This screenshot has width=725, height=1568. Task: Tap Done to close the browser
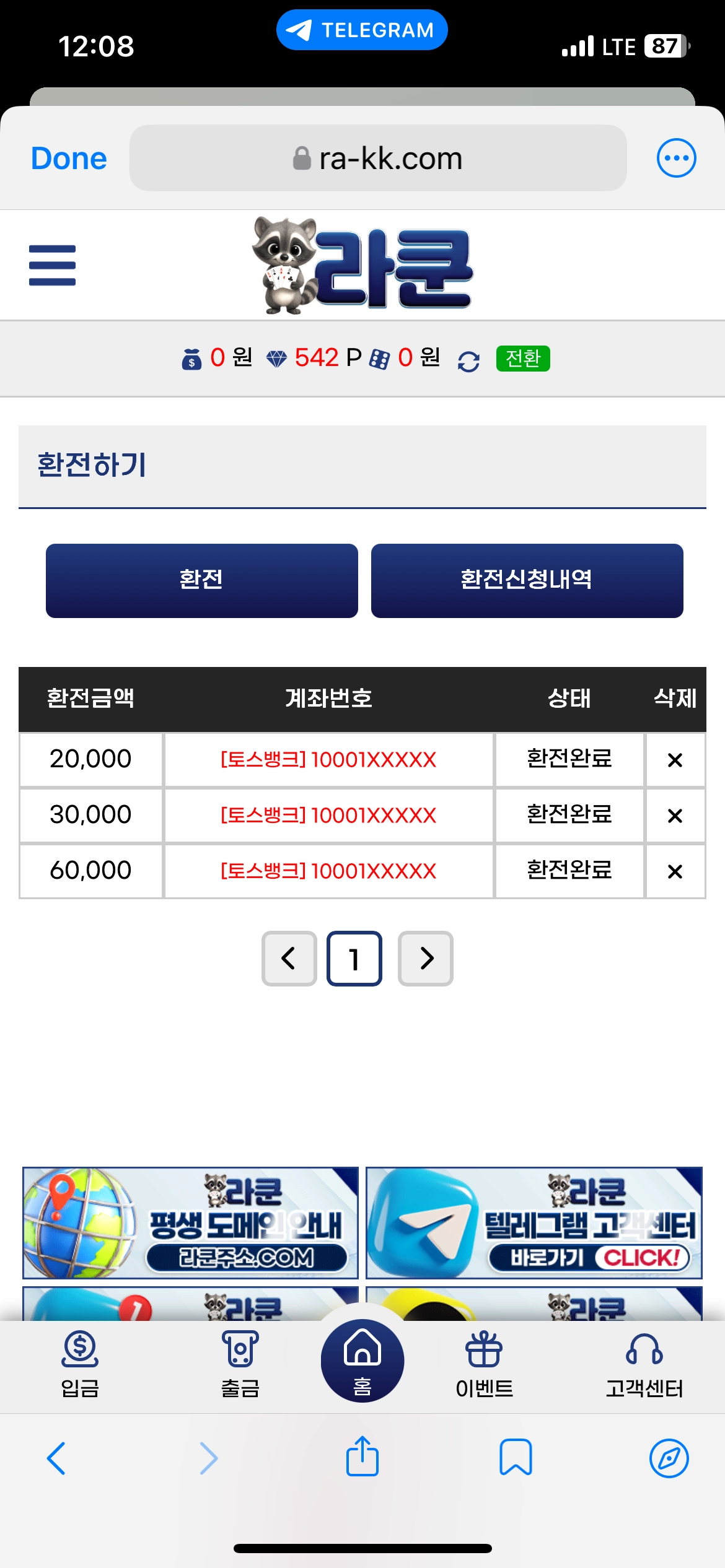[x=69, y=159]
